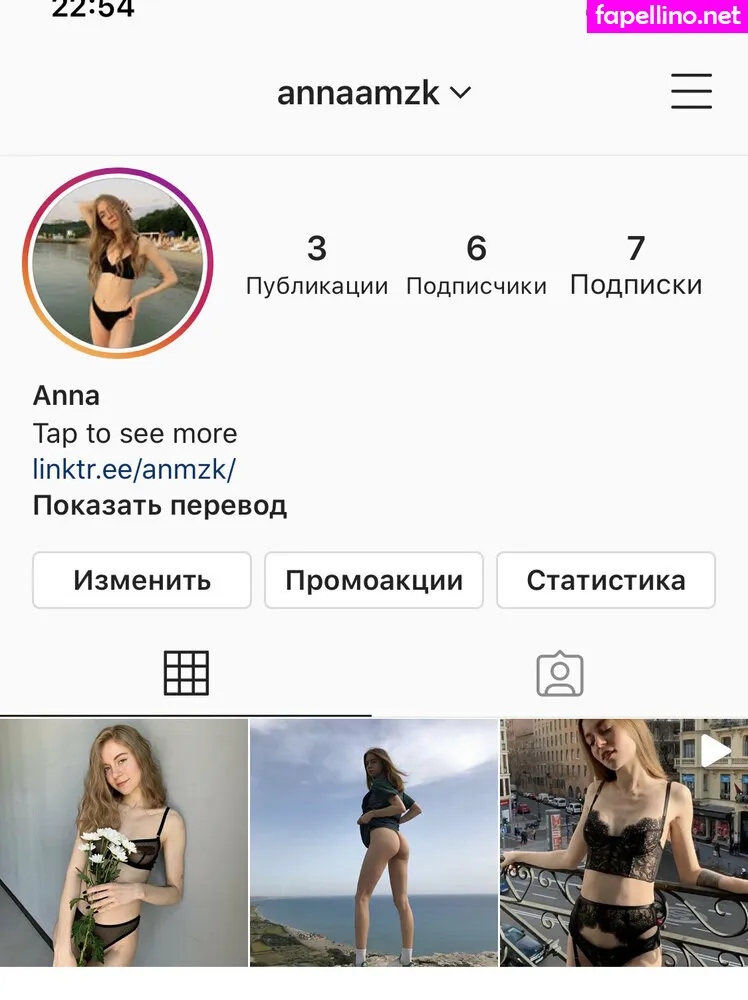
Task: Open the Подписчики followers list
Action: (x=476, y=266)
